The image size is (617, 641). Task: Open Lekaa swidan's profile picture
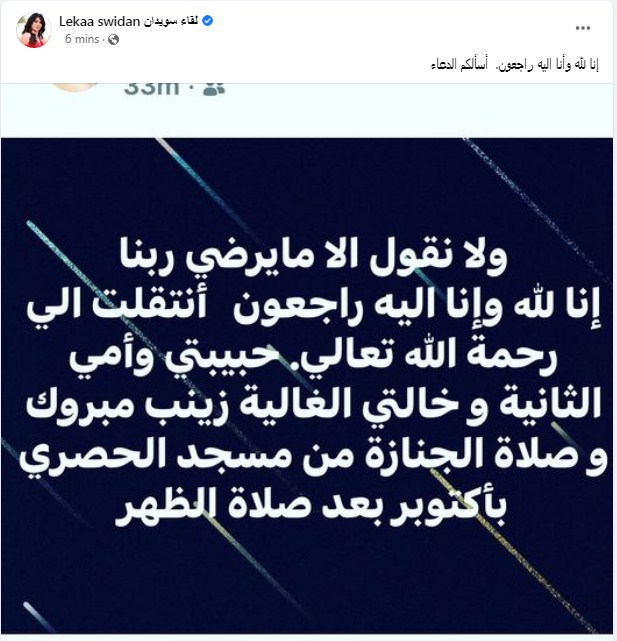pos(33,29)
